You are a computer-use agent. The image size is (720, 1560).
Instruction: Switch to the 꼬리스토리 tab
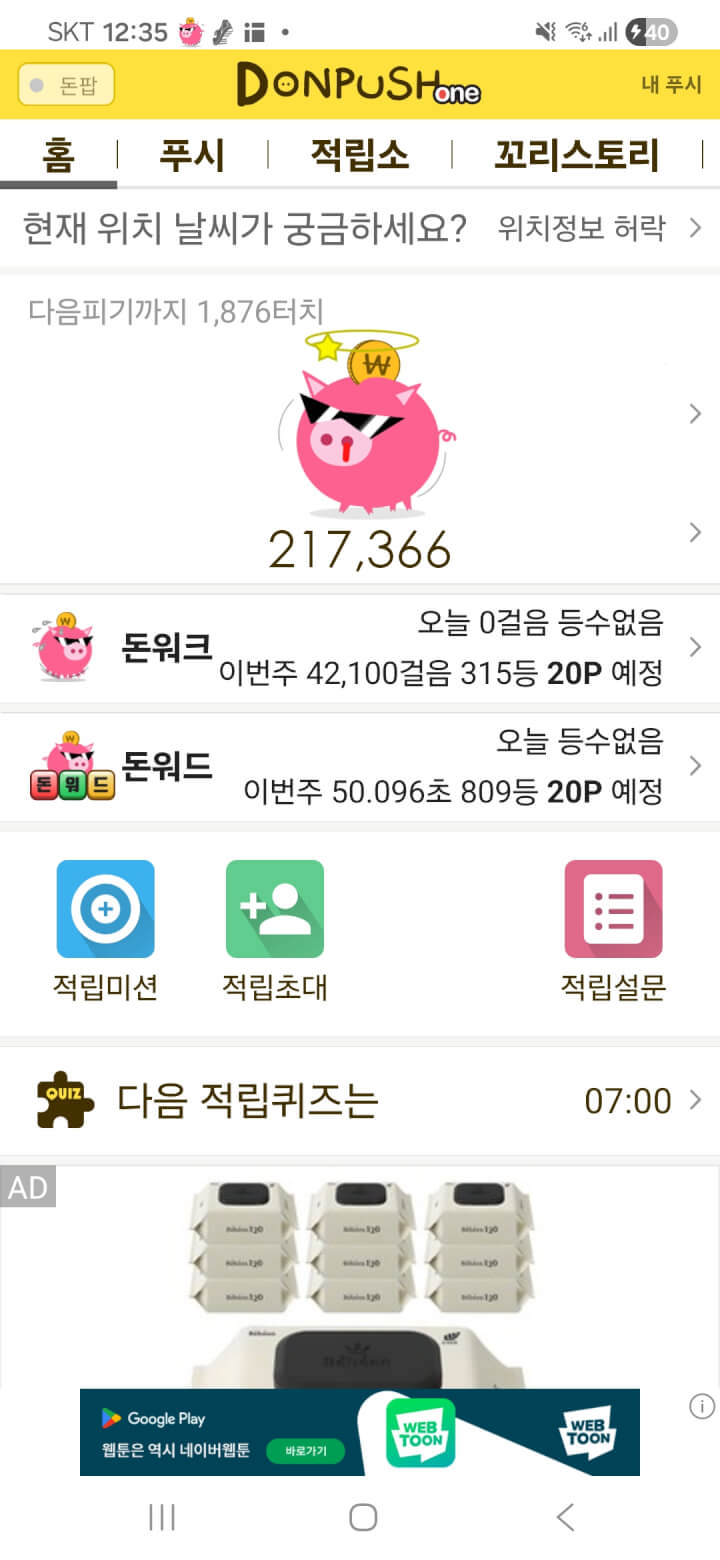click(x=576, y=156)
